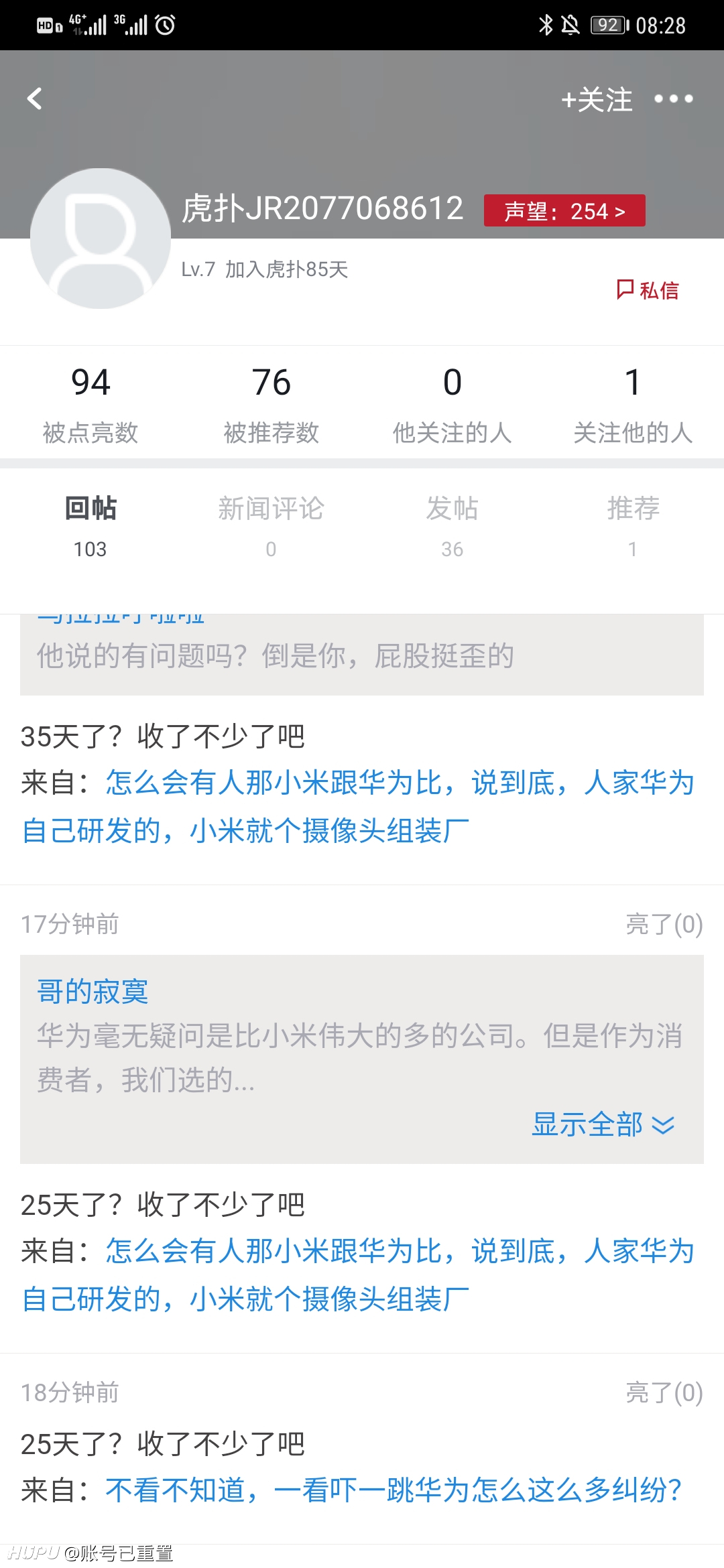Open the 不看不知道 华为纠纷 thread link

[394, 1490]
